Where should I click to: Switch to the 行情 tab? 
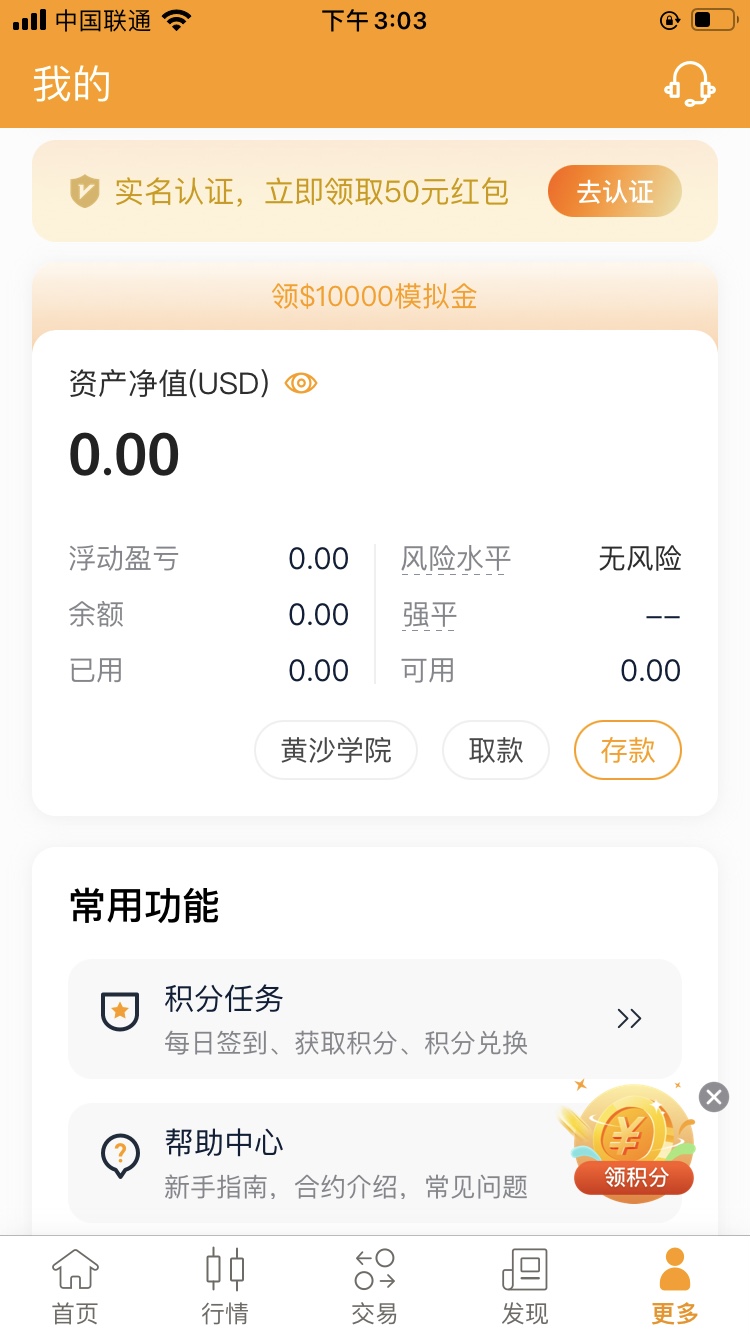224,1285
